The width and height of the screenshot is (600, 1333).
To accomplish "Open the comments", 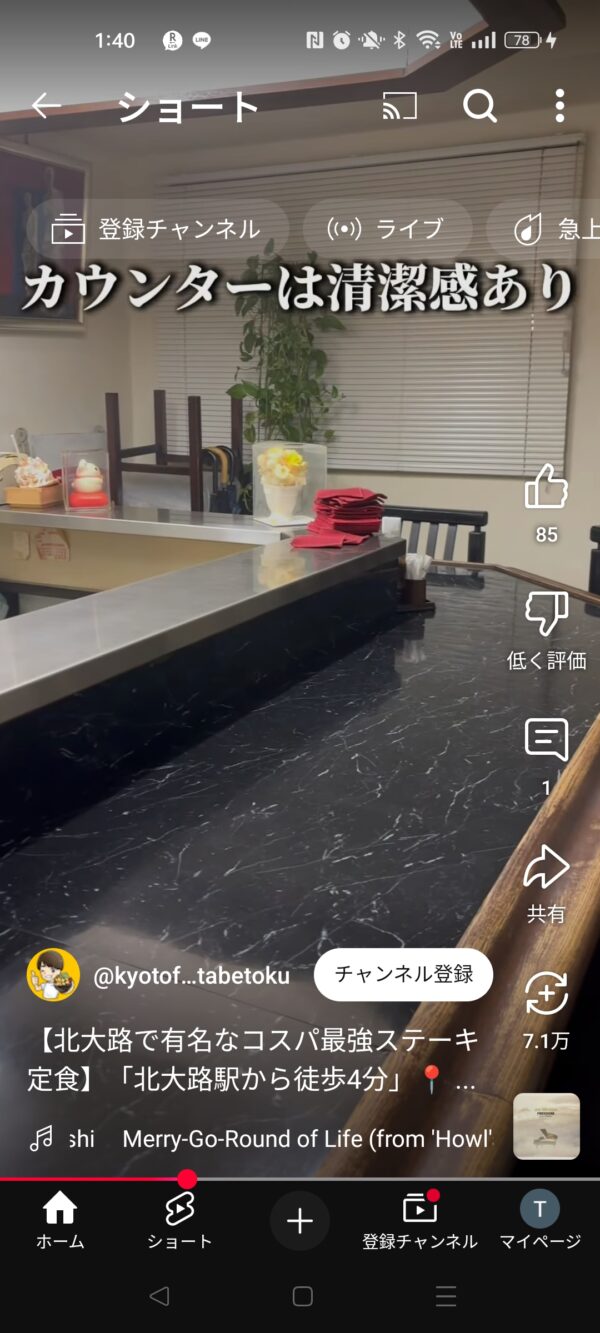I will point(546,741).
